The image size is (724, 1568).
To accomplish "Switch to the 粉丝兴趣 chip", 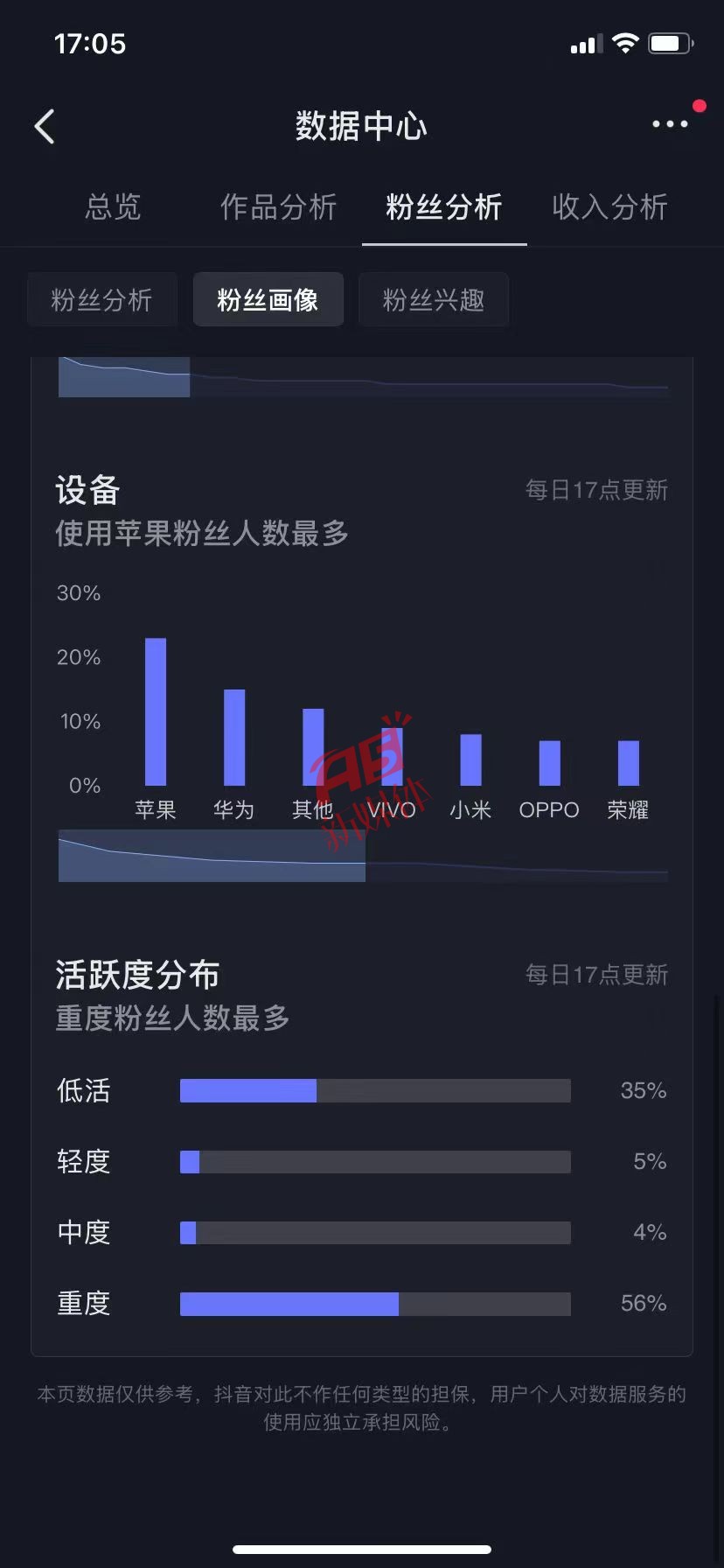I will pos(434,300).
